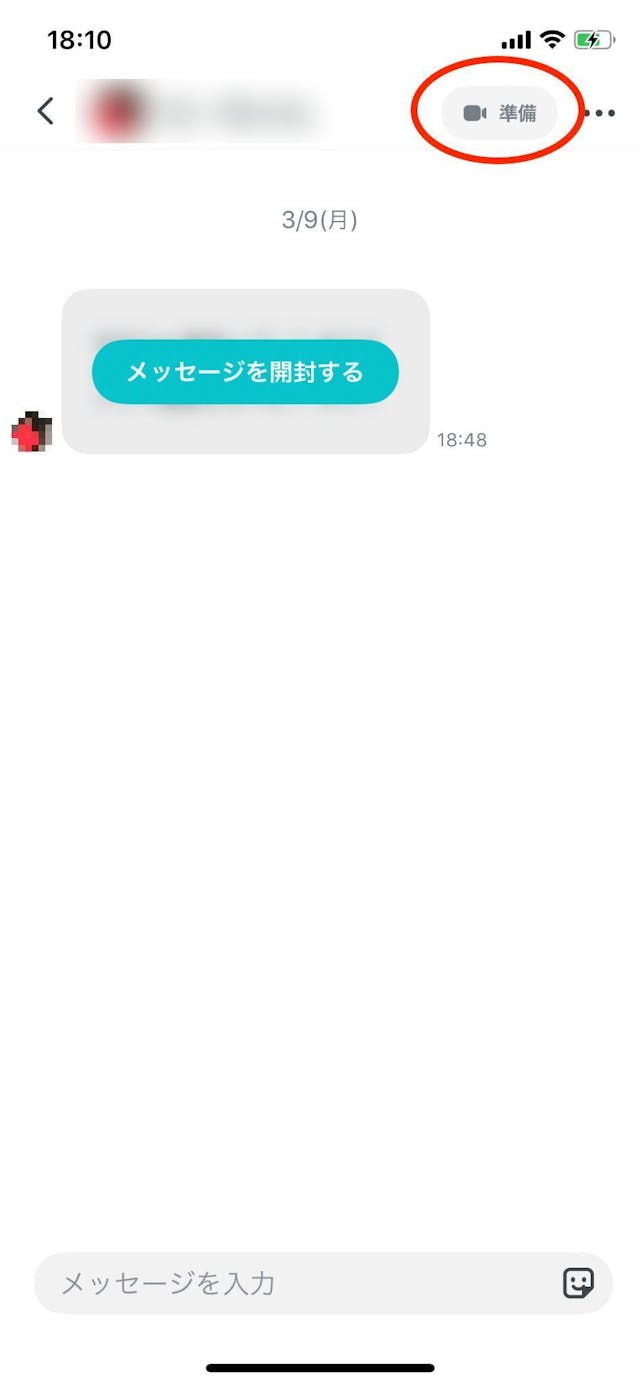Screen dimensions: 640x1386
Task: Open the three-dot overflow menu
Action: pos(599,113)
